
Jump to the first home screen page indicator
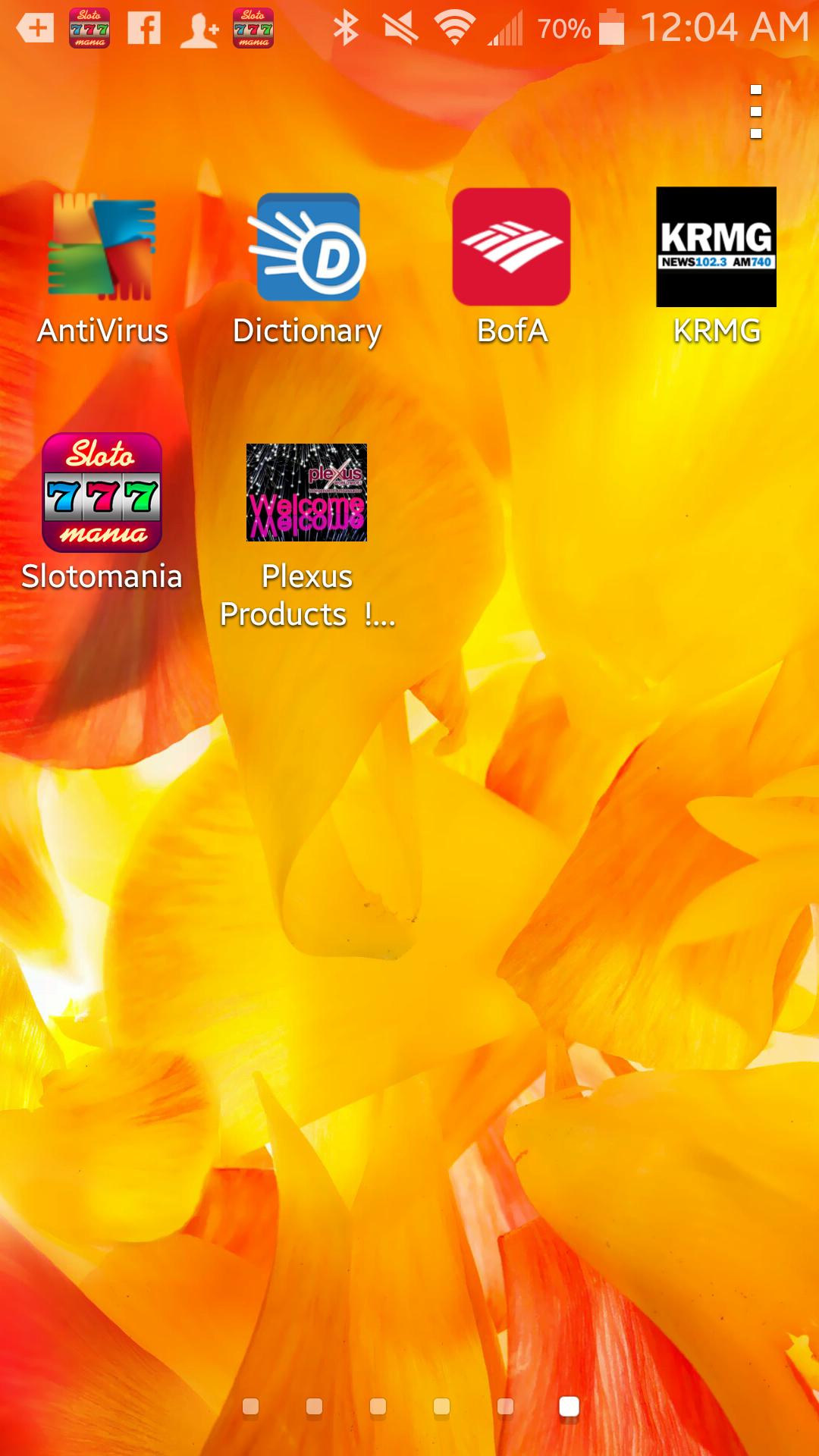tap(250, 1407)
